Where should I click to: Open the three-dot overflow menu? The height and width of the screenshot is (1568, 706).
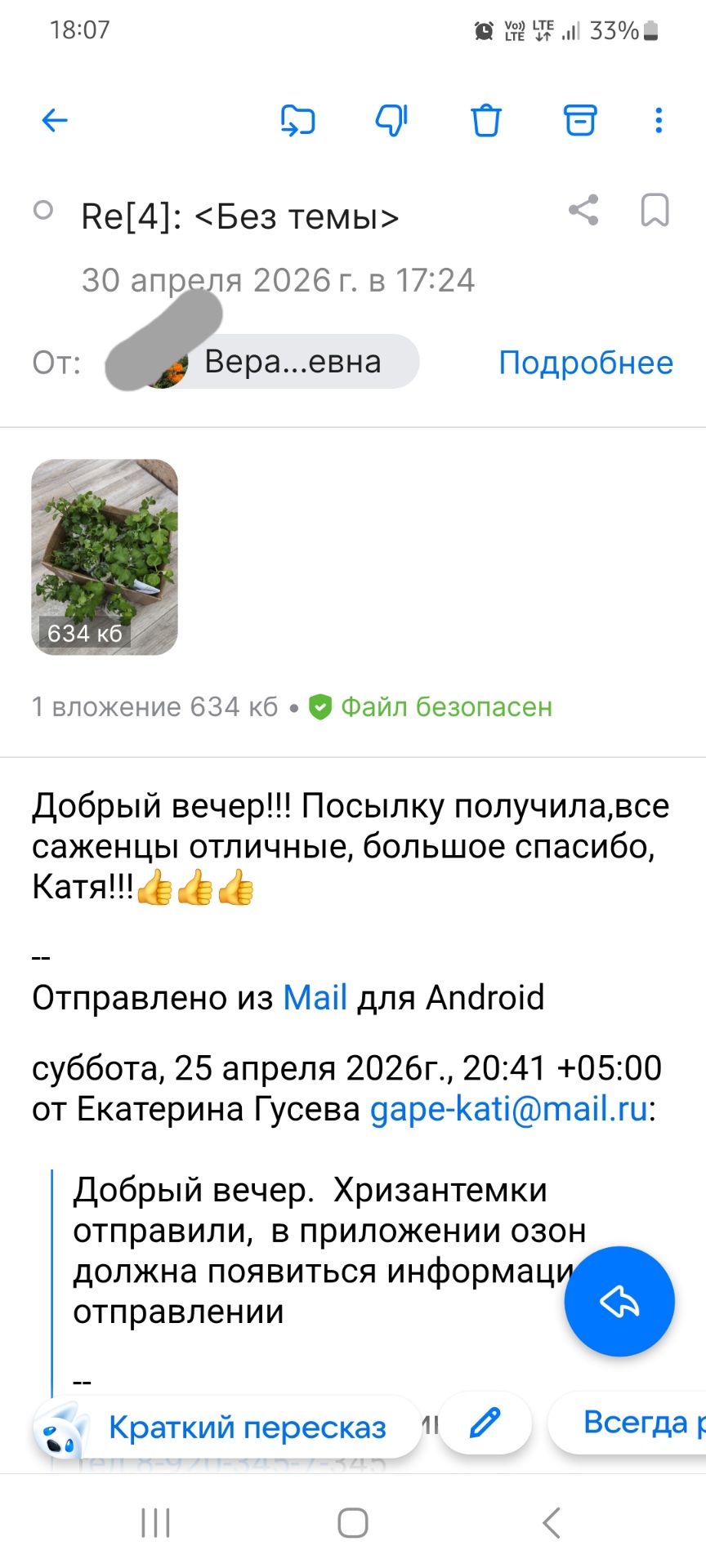coord(658,121)
